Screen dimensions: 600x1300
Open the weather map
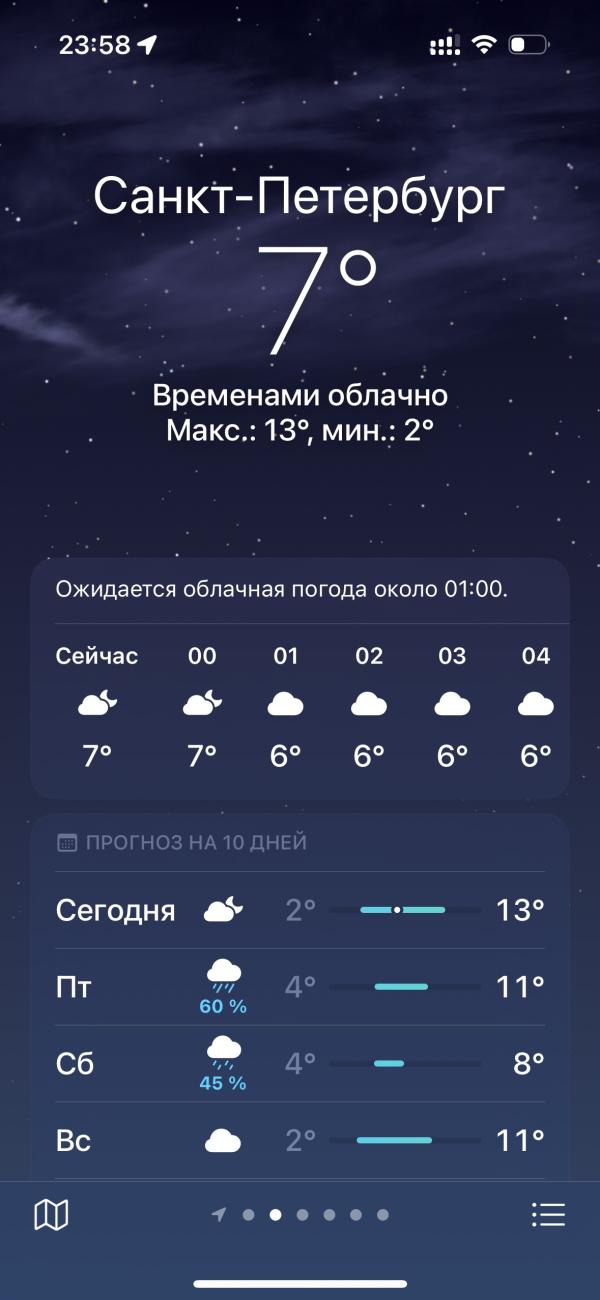pos(51,1215)
